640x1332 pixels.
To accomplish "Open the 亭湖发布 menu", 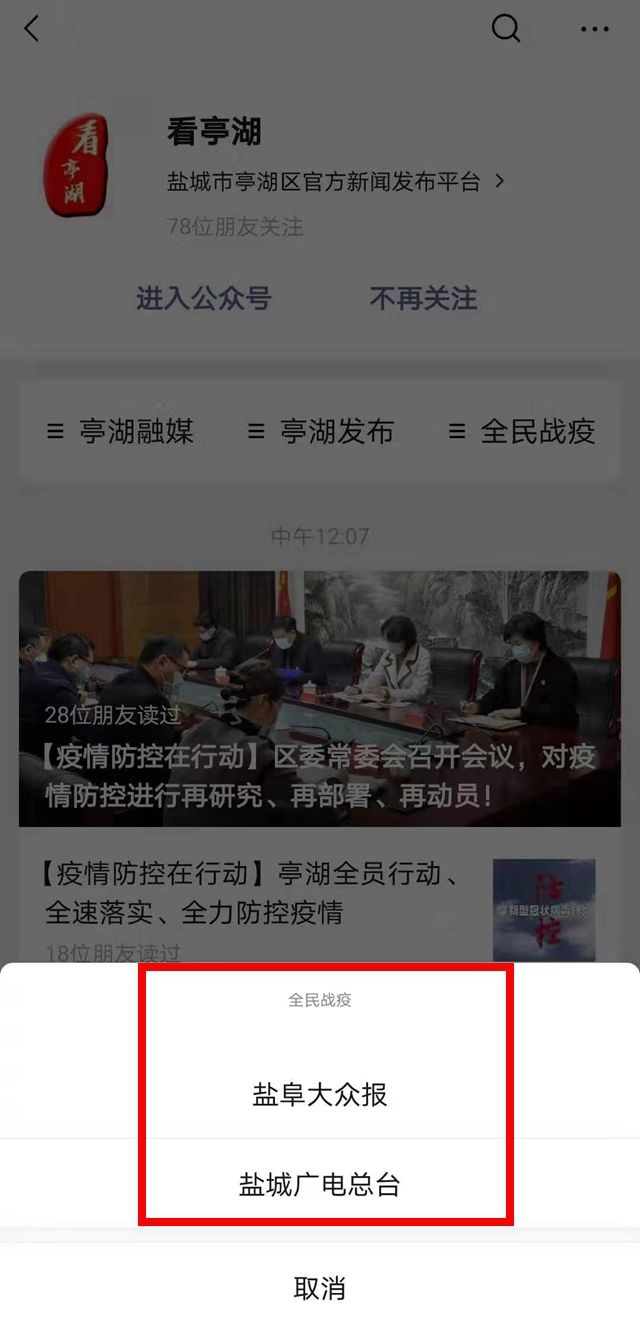I will coord(321,432).
